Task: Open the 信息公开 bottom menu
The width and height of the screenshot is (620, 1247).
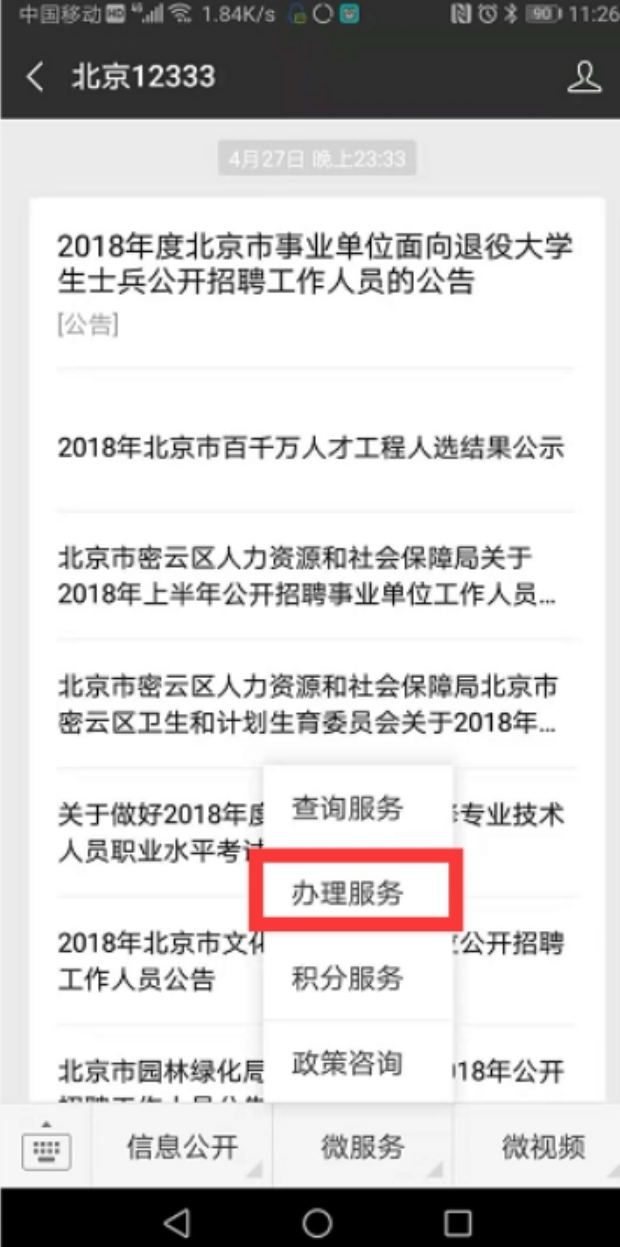Action: point(182,1147)
